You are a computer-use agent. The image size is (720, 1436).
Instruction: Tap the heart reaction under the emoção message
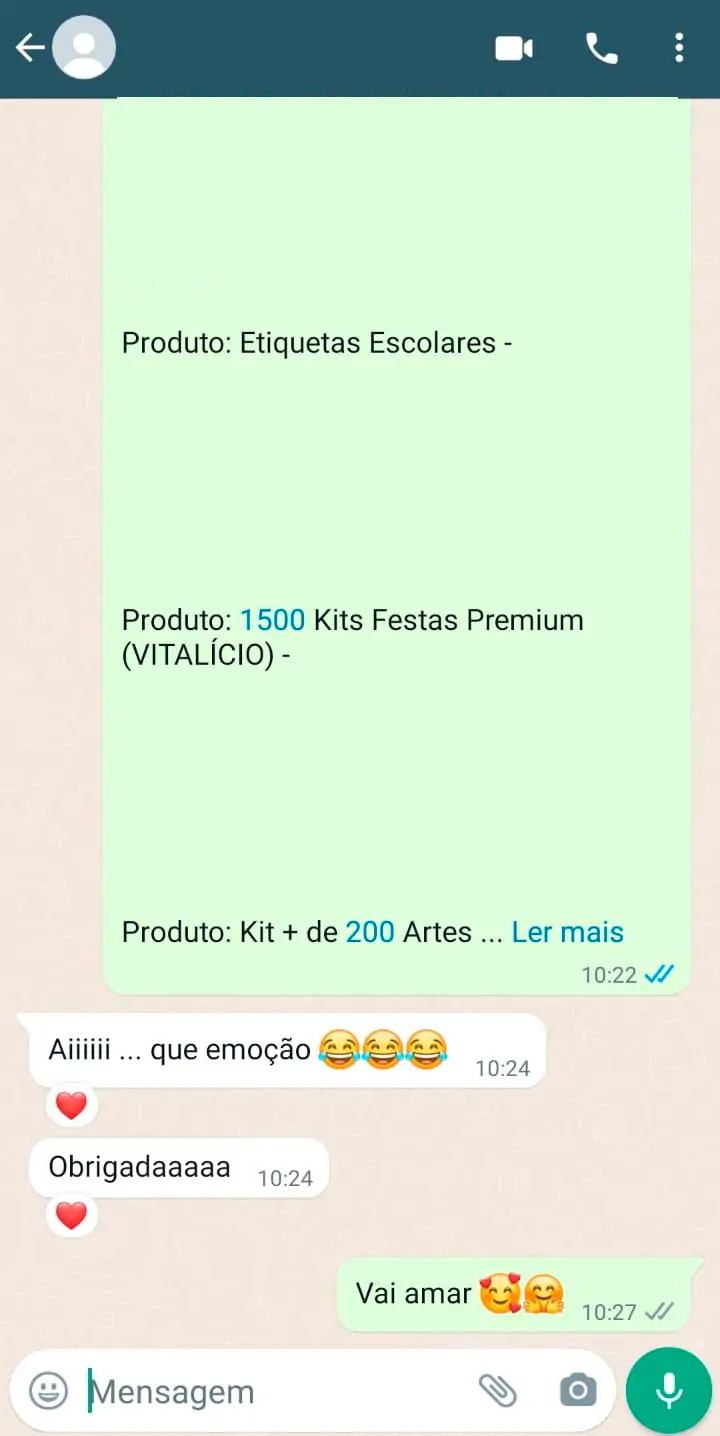tap(71, 1105)
